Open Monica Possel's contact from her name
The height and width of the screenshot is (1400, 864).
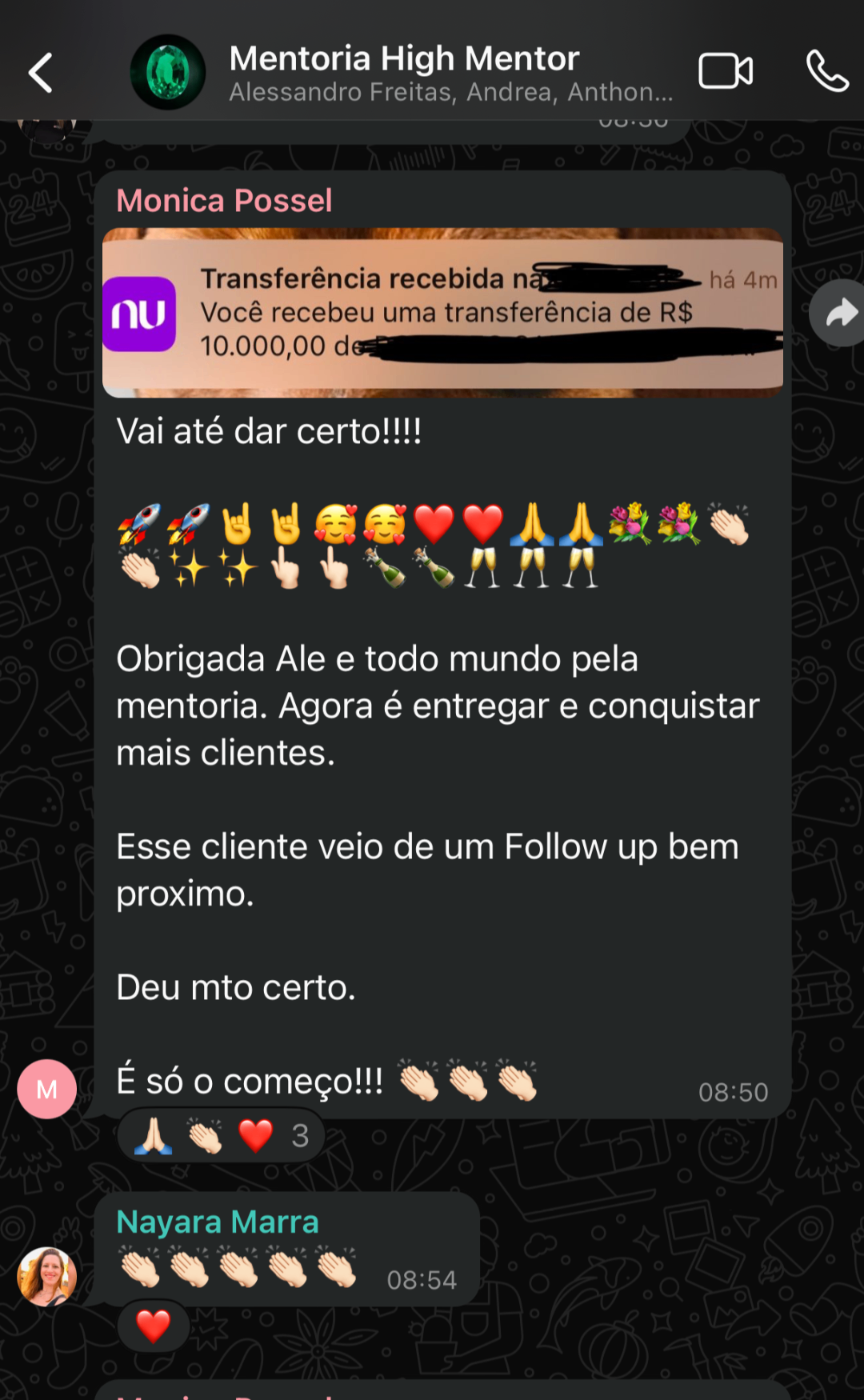point(224,201)
